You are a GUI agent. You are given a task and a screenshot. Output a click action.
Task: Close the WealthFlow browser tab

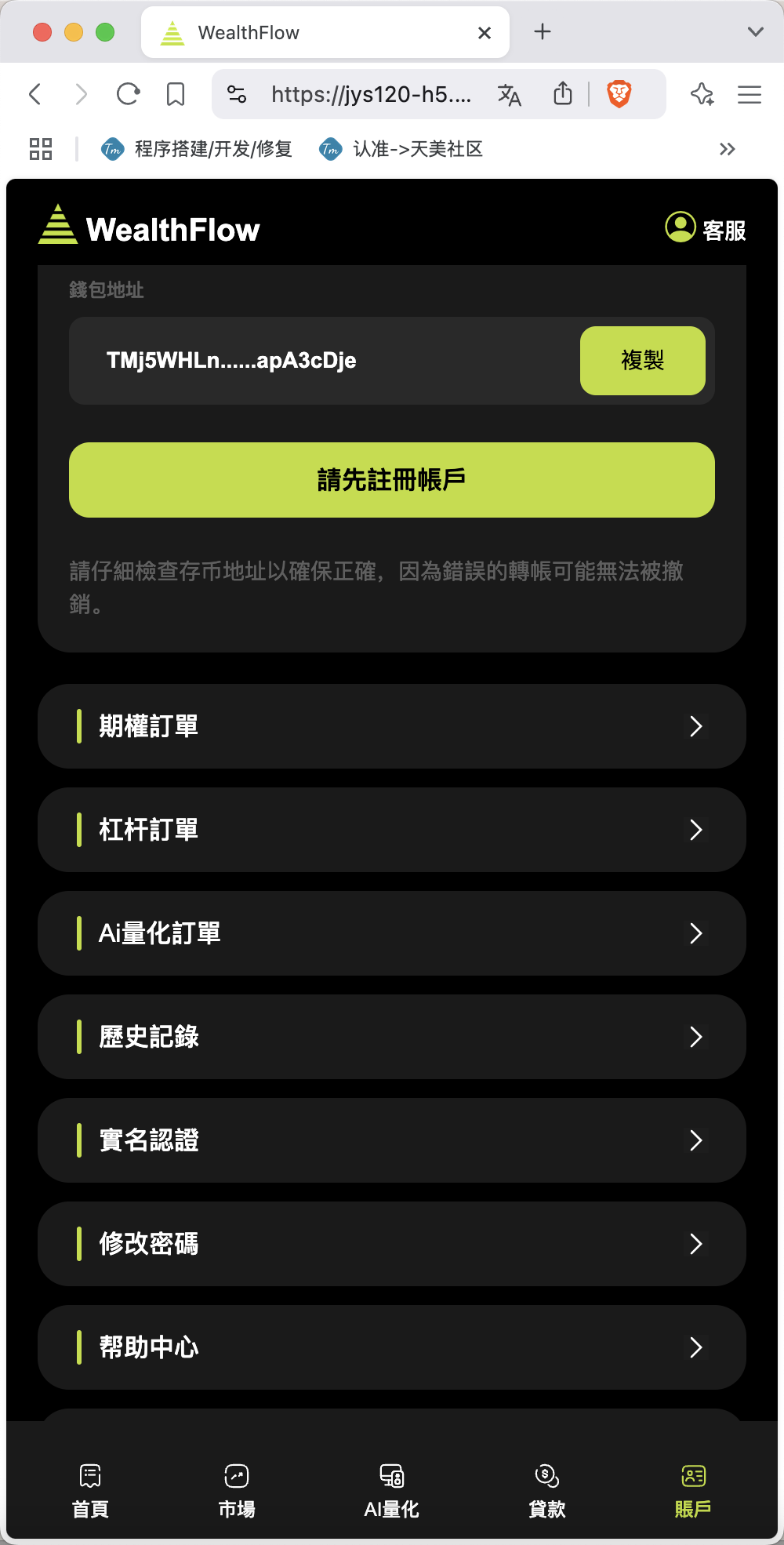[485, 33]
